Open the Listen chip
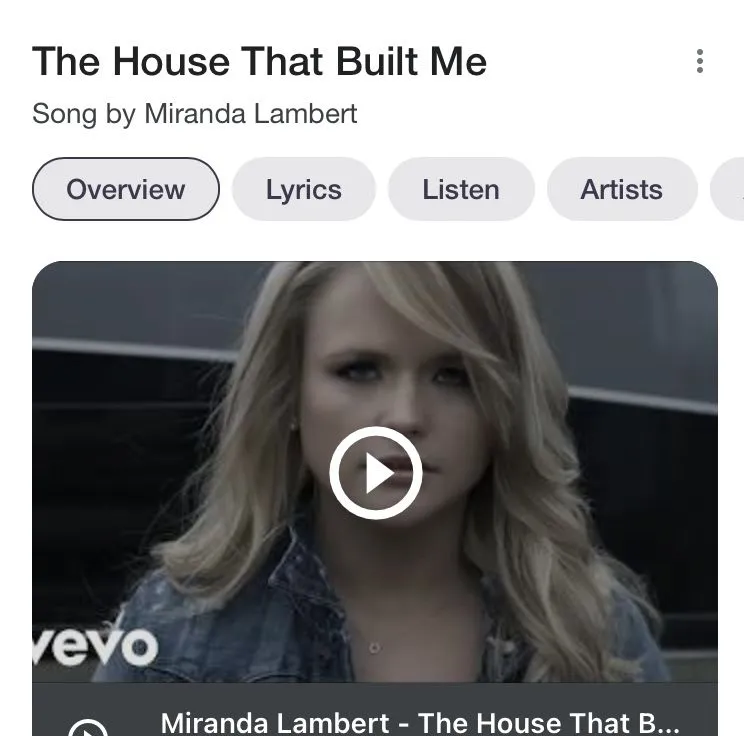 point(460,189)
